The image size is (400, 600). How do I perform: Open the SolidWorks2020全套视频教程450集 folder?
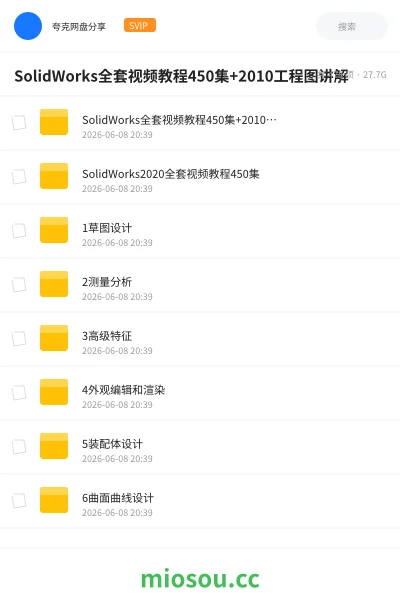pos(200,177)
